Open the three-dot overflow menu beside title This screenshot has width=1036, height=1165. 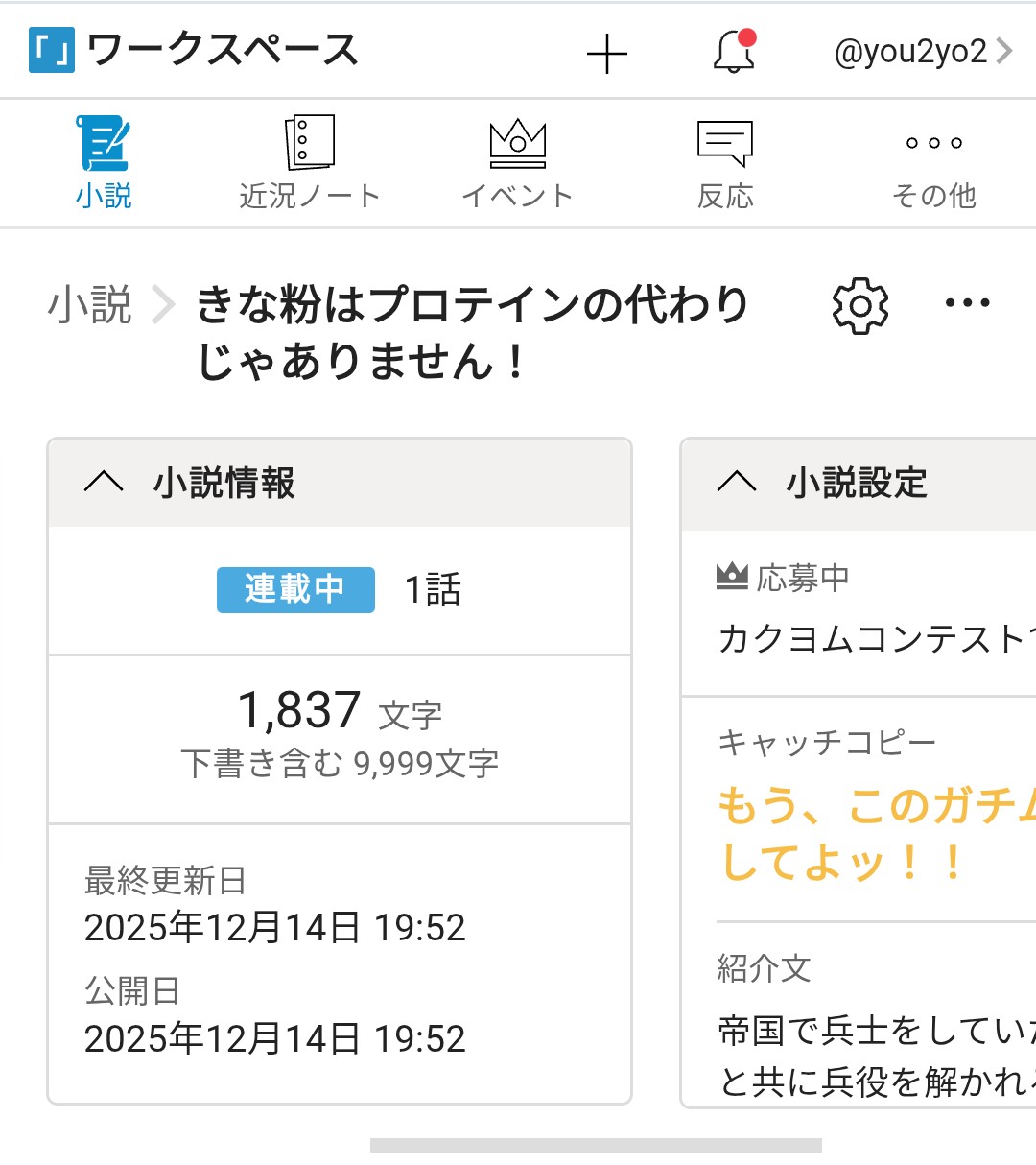[x=967, y=304]
